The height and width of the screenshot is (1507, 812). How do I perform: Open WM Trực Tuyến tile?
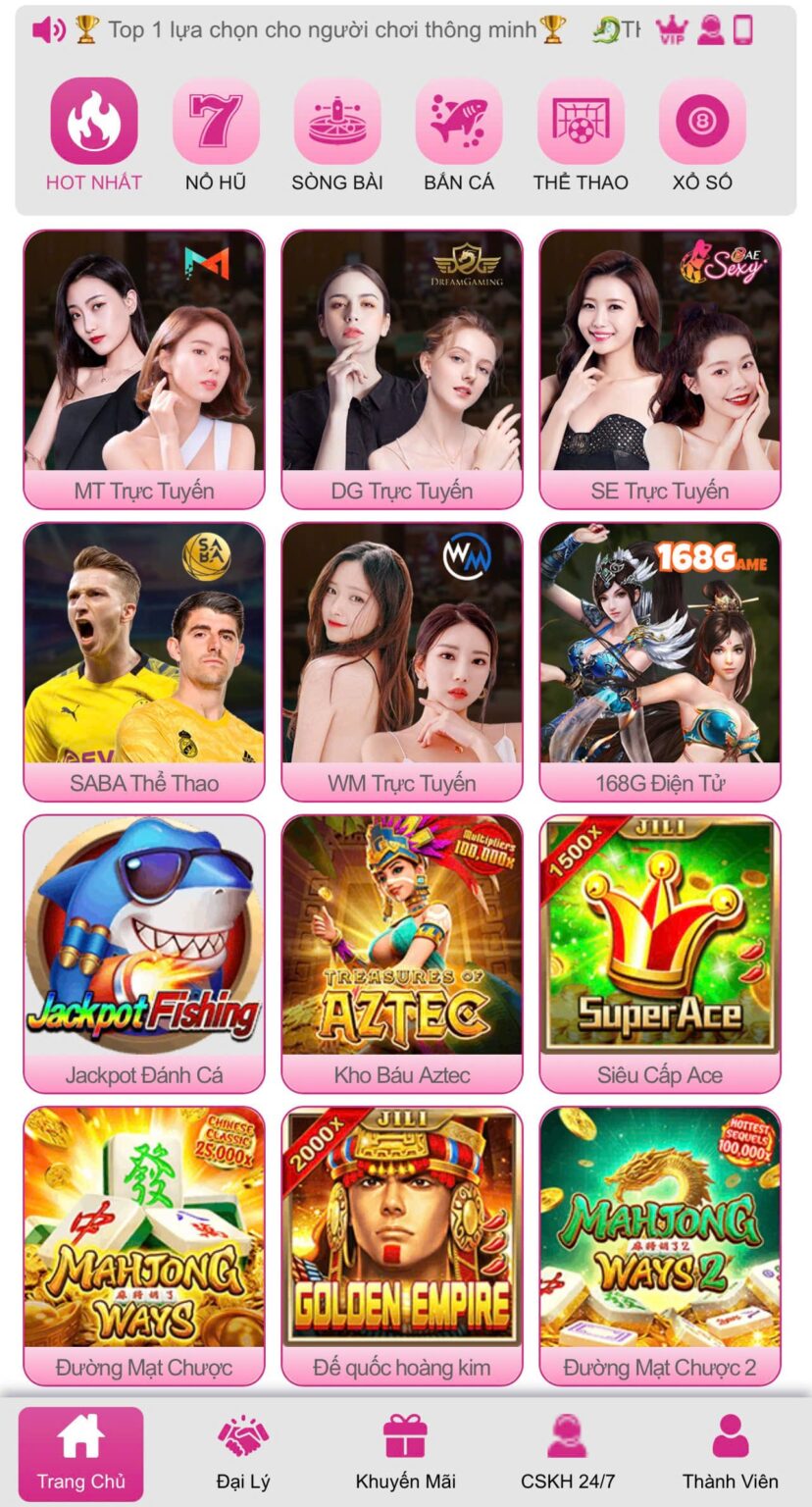coord(402,660)
